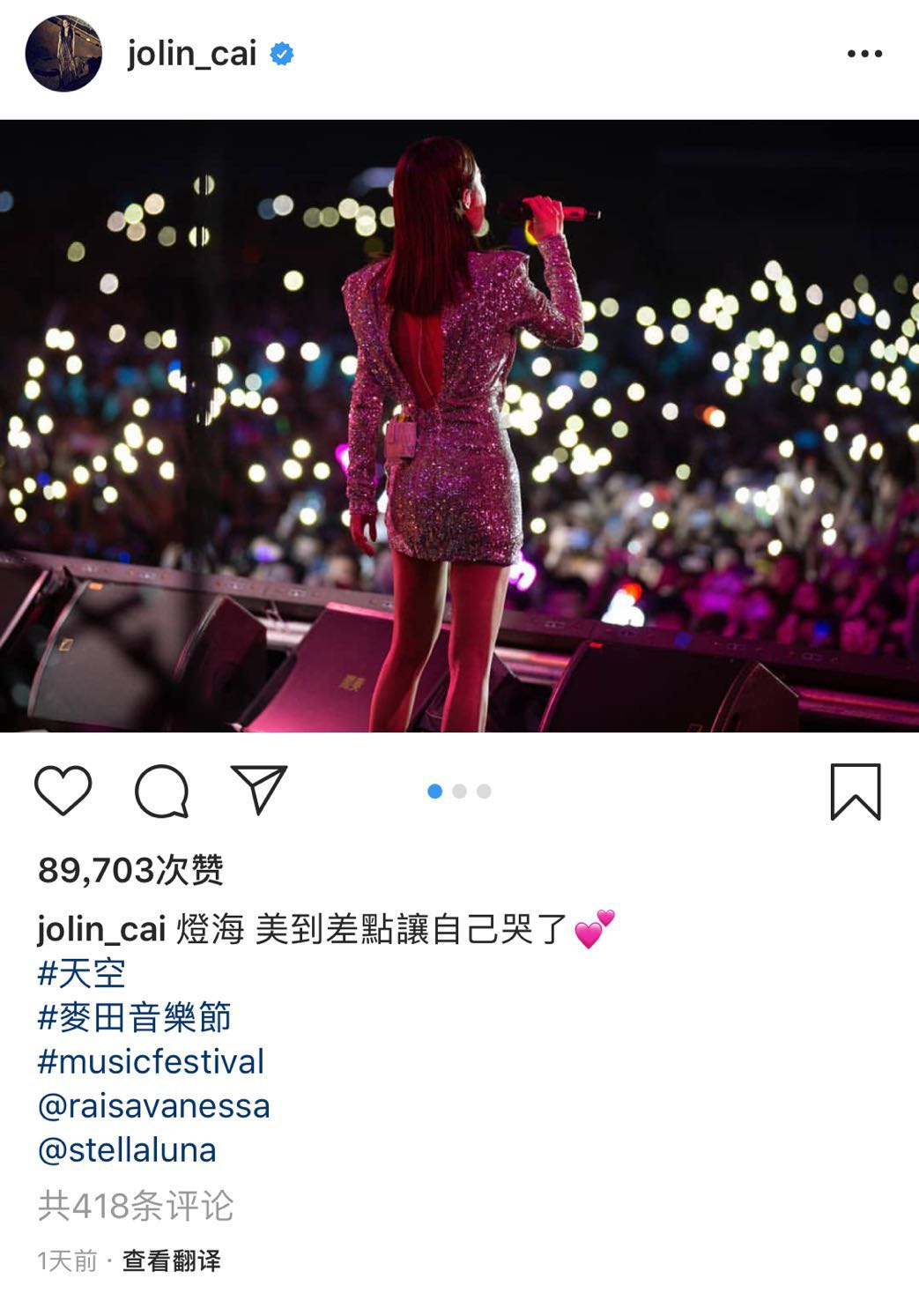Open the hashtag #musicfestival
Image resolution: width=919 pixels, height=1316 pixels.
point(151,1061)
